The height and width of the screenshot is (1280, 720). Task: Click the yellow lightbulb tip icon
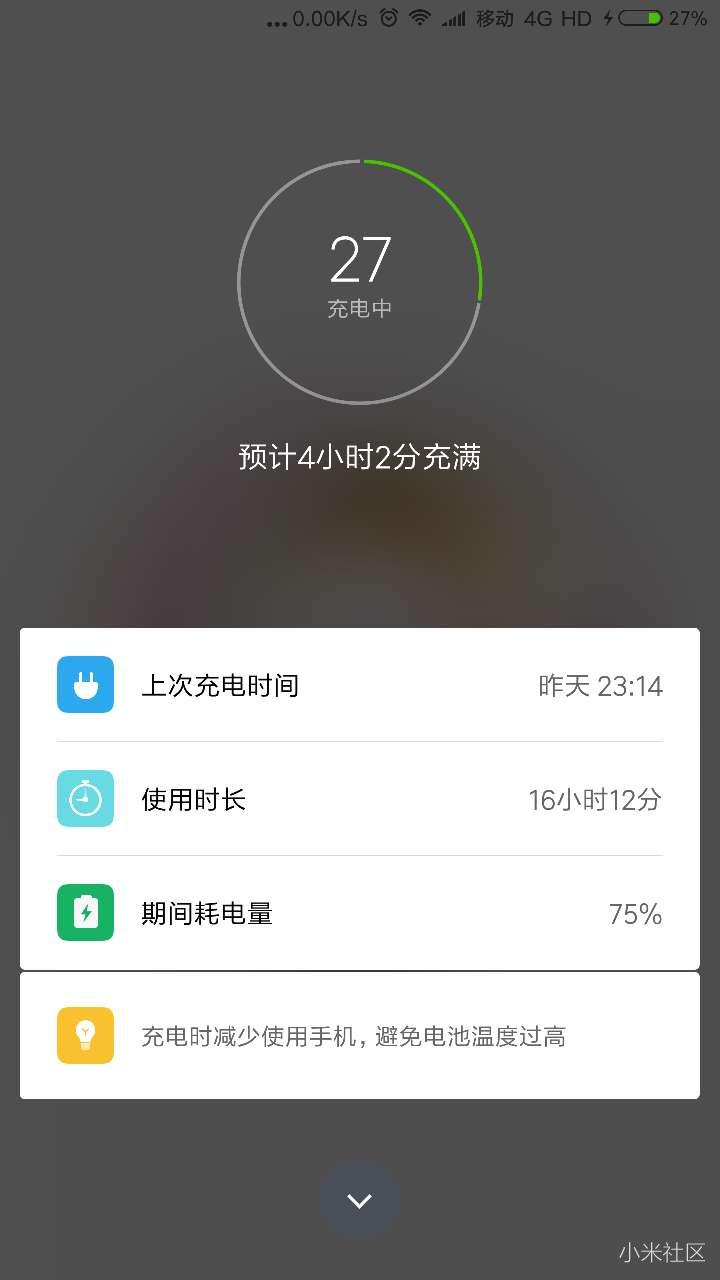pyautogui.click(x=85, y=1036)
